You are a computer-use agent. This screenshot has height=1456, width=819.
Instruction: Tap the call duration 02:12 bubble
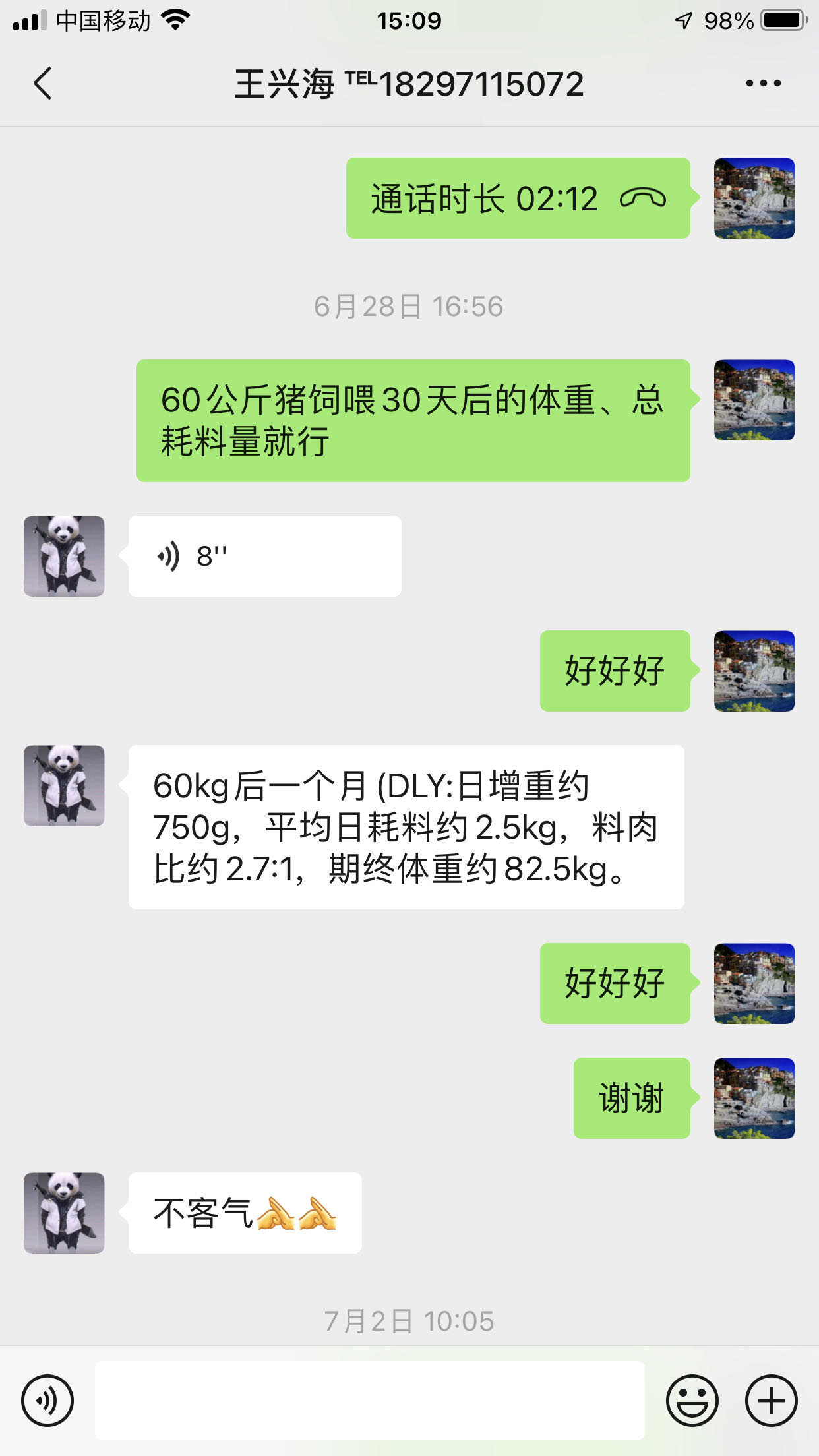coord(518,198)
